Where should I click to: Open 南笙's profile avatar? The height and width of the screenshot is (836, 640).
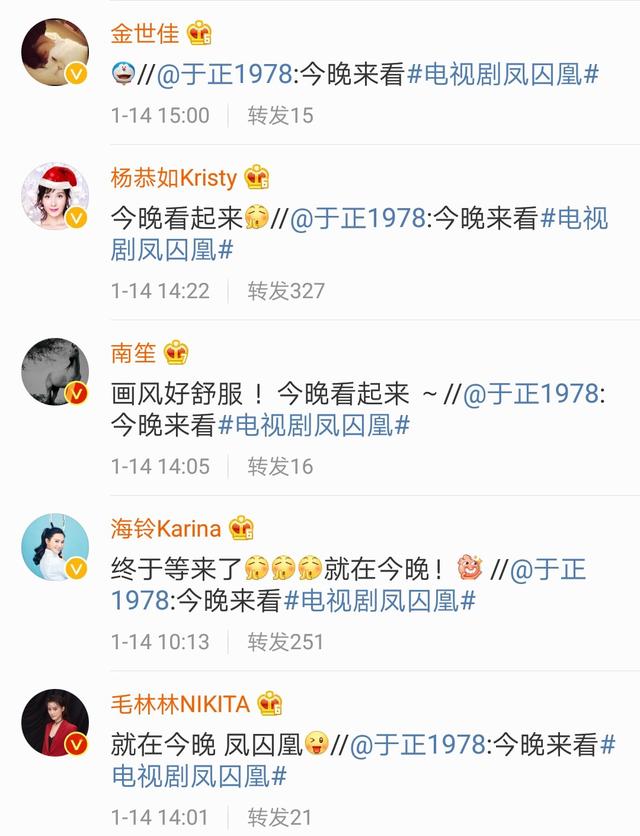pos(55,371)
